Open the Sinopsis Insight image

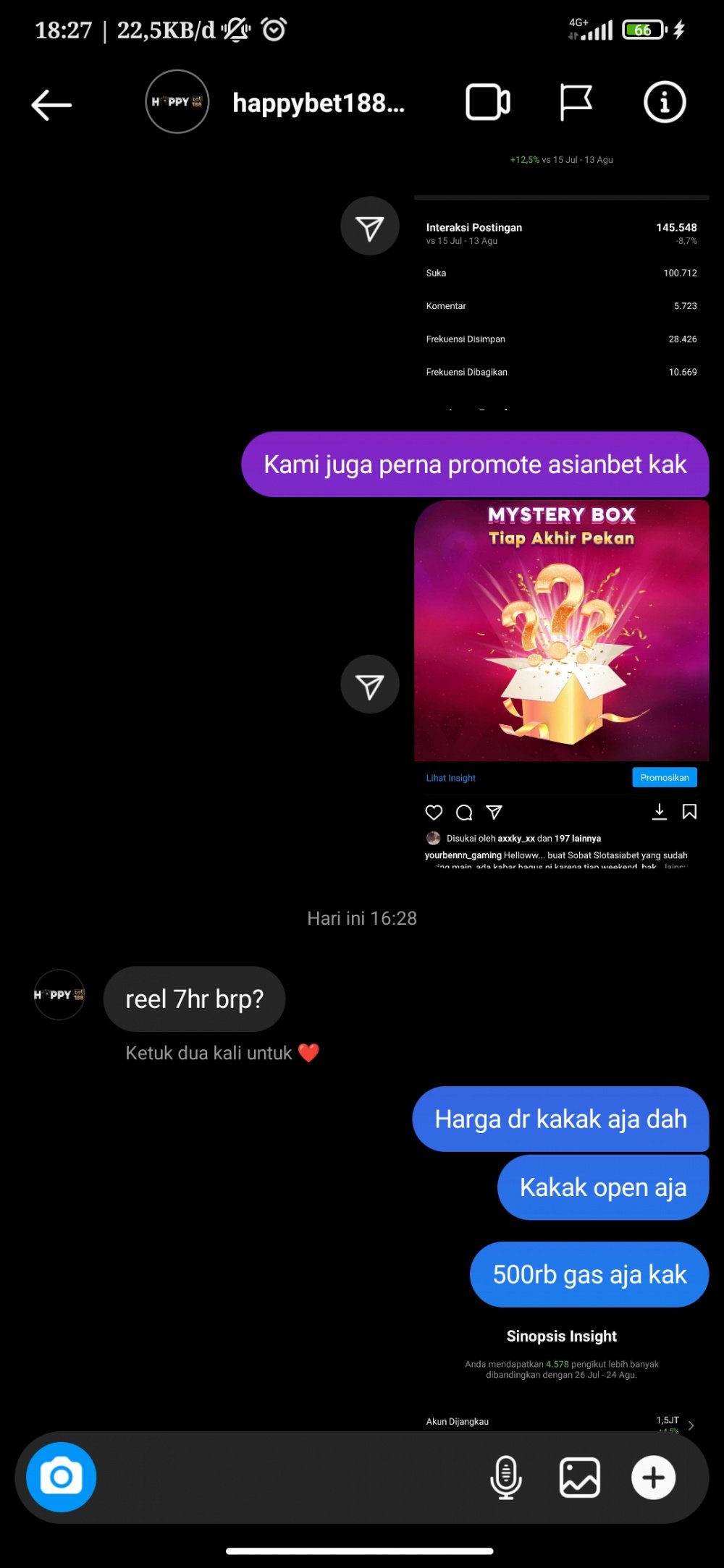tap(561, 1375)
